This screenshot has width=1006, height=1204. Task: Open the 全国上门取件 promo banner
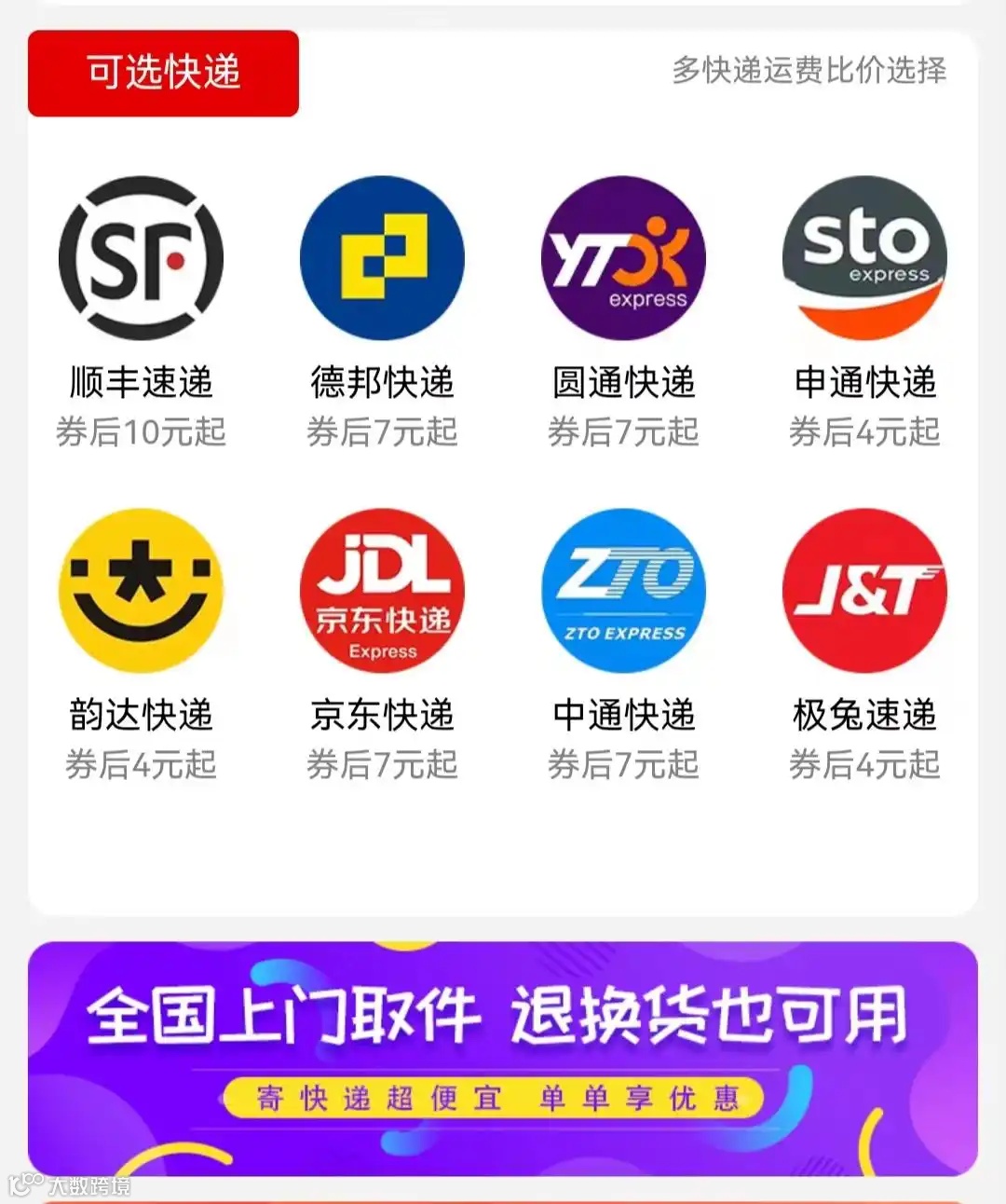tap(503, 1058)
